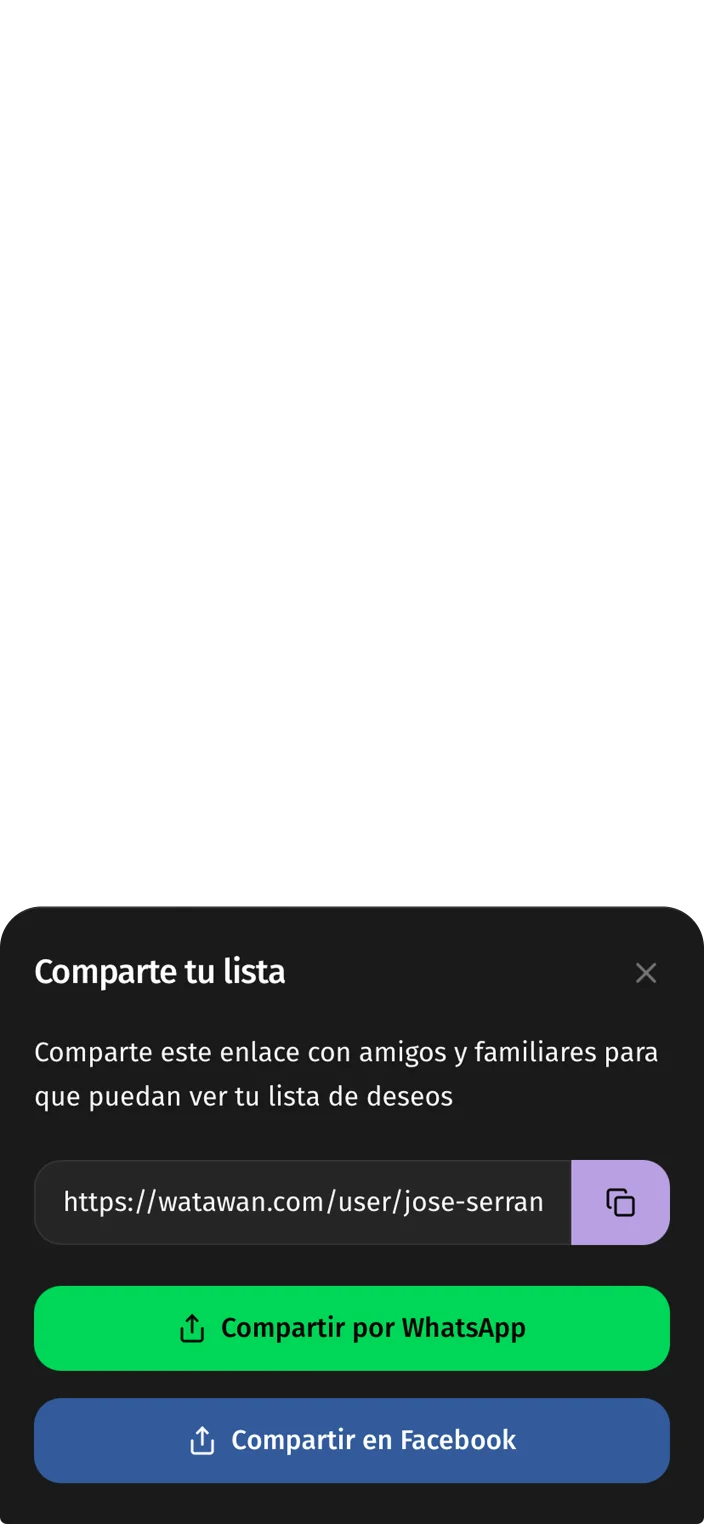This screenshot has height=1524, width=704.
Task: Share the list via Compartir por WhatsApp
Action: (x=352, y=1328)
